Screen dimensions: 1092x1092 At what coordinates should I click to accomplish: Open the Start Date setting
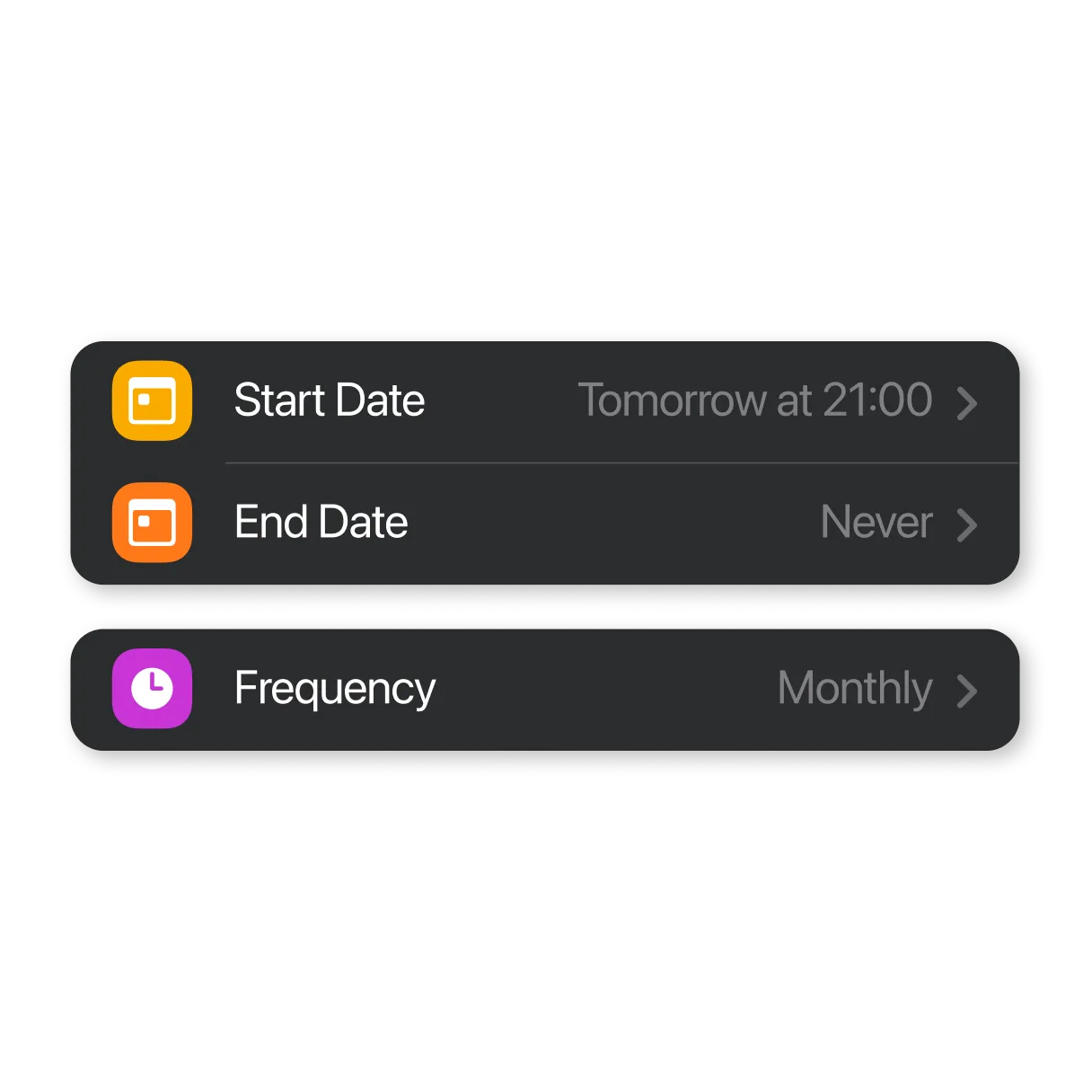pos(544,401)
